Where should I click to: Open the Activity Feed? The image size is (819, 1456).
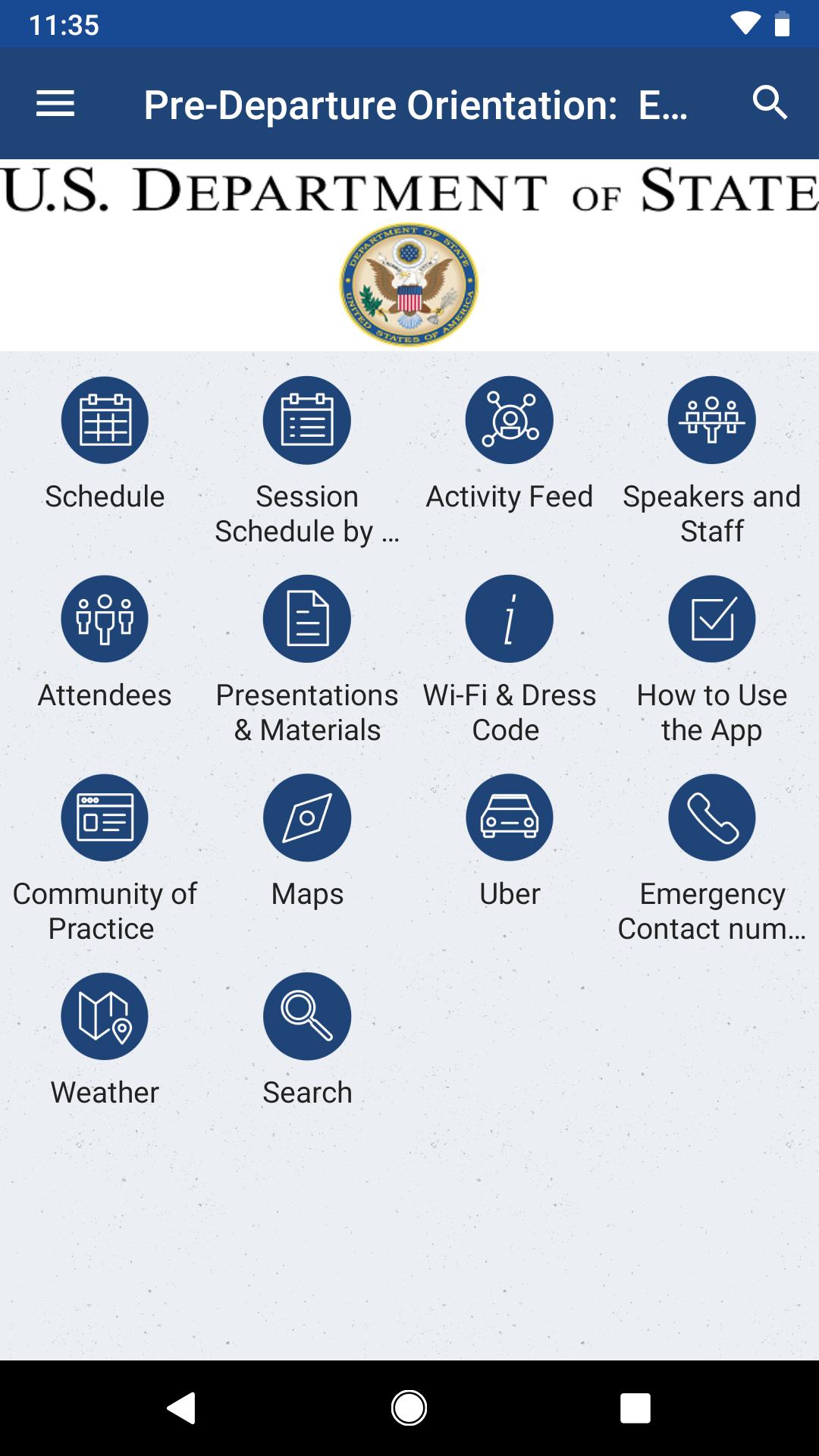(510, 420)
